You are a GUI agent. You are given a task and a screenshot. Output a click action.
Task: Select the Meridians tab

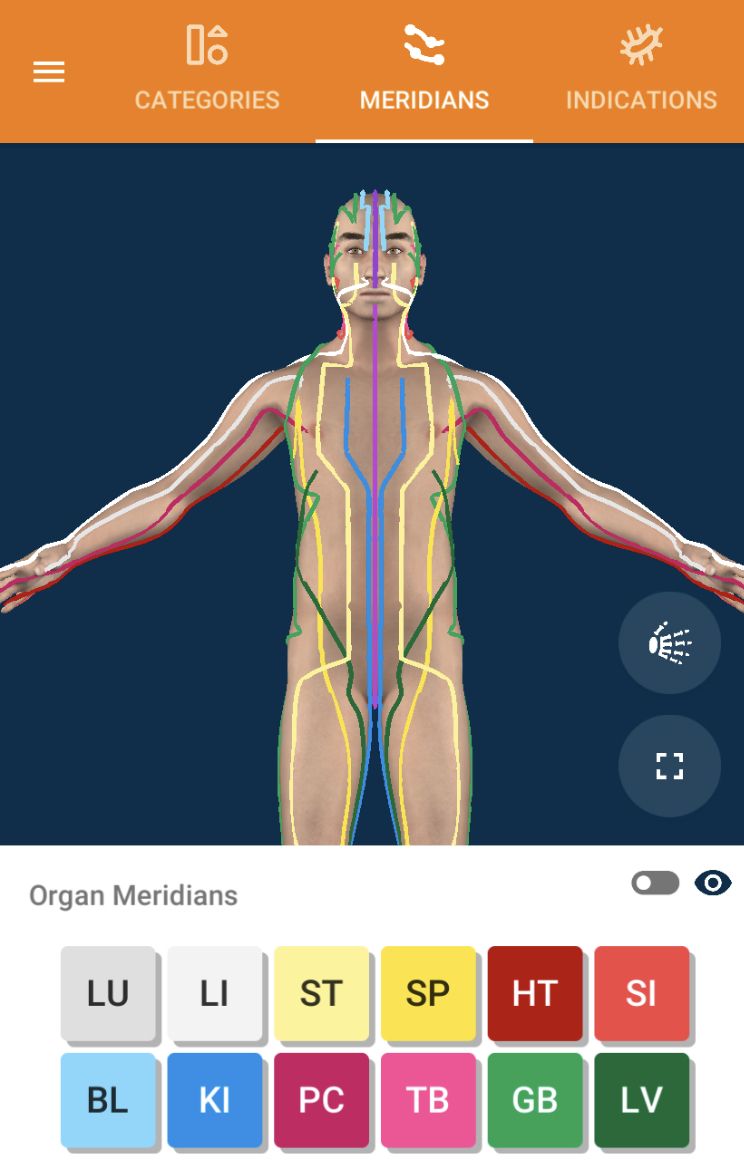click(x=424, y=70)
